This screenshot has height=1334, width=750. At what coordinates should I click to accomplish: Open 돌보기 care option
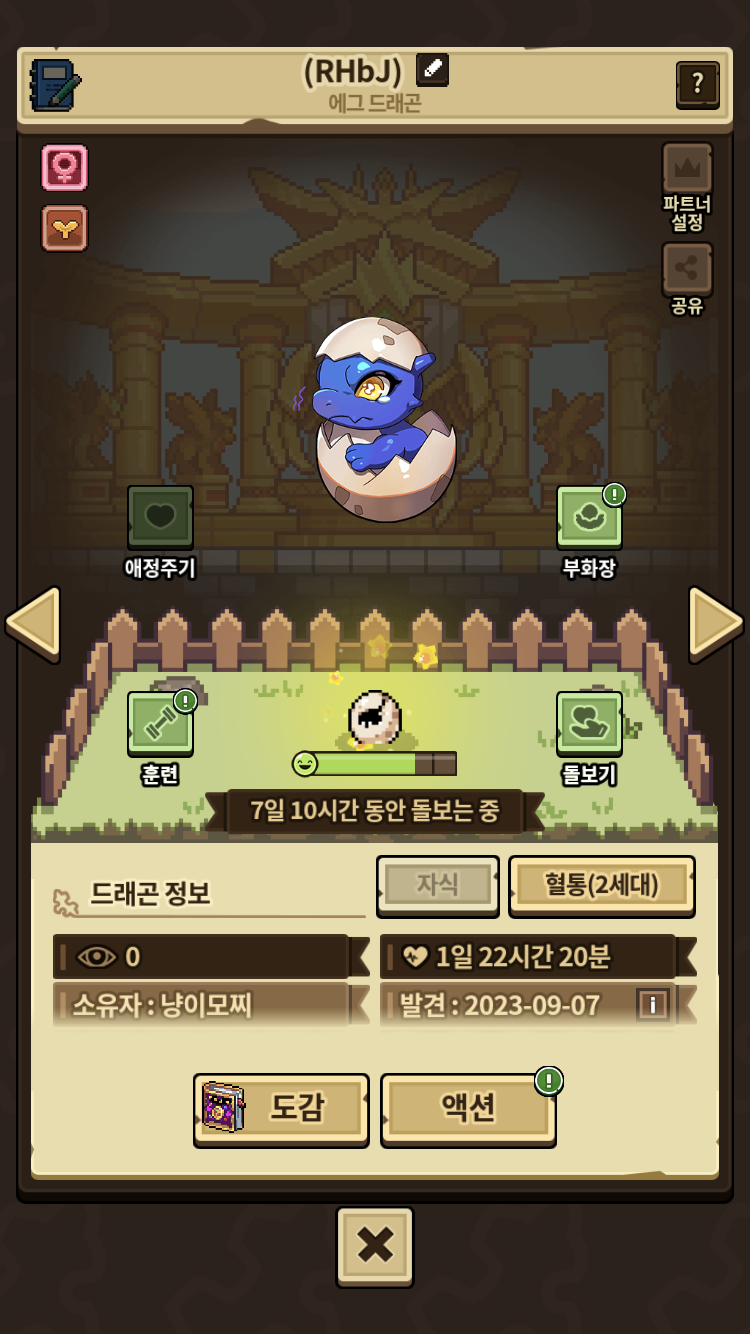coord(589,724)
